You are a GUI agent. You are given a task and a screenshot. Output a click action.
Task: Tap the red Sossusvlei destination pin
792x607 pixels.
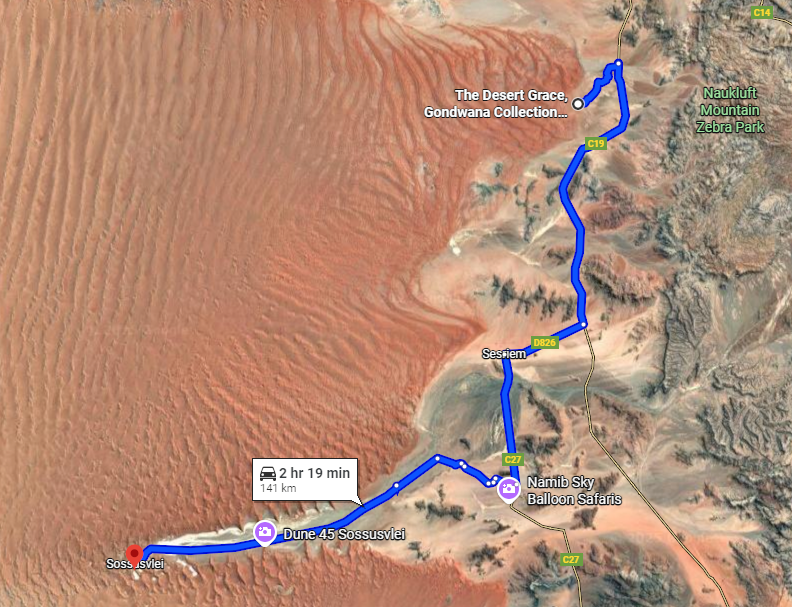(x=133, y=552)
